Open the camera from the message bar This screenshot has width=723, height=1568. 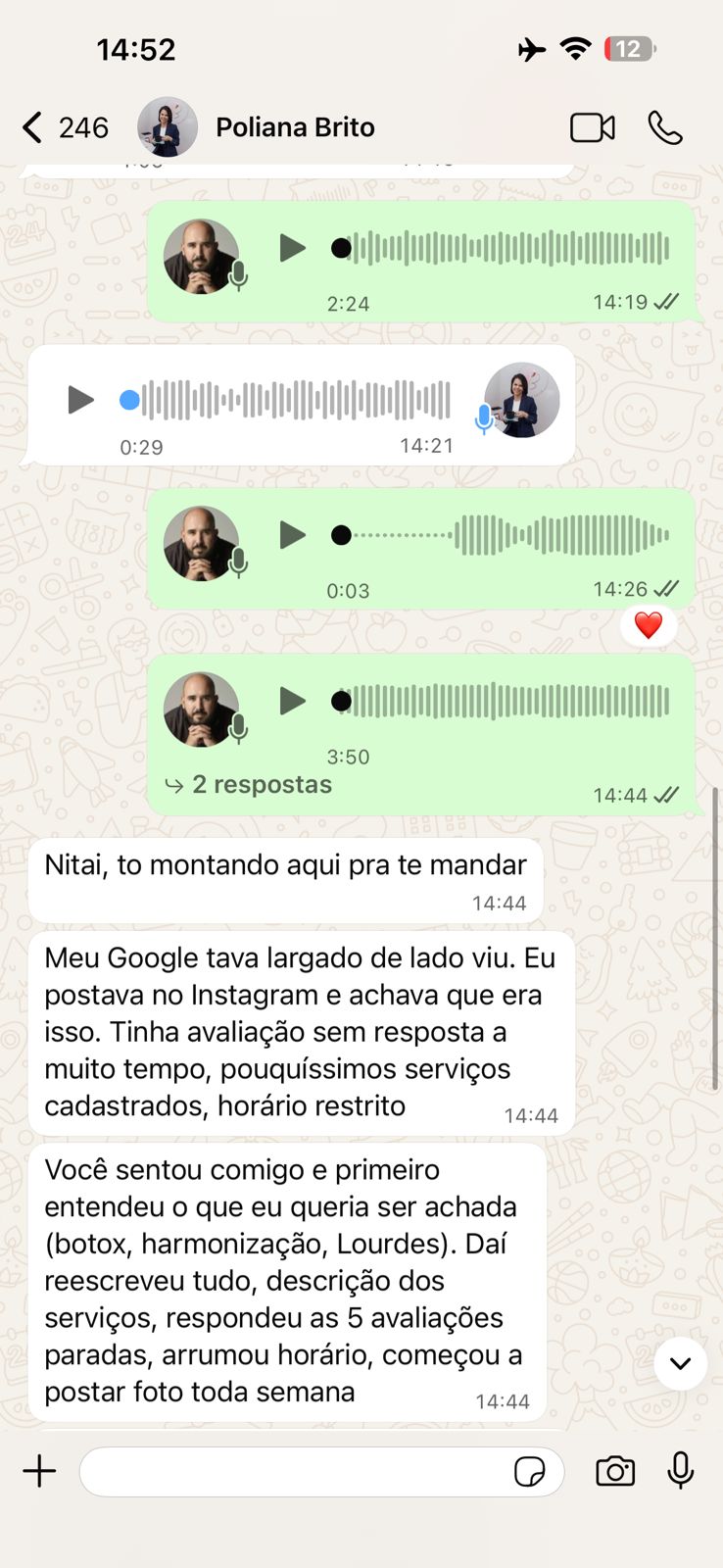[x=615, y=1471]
